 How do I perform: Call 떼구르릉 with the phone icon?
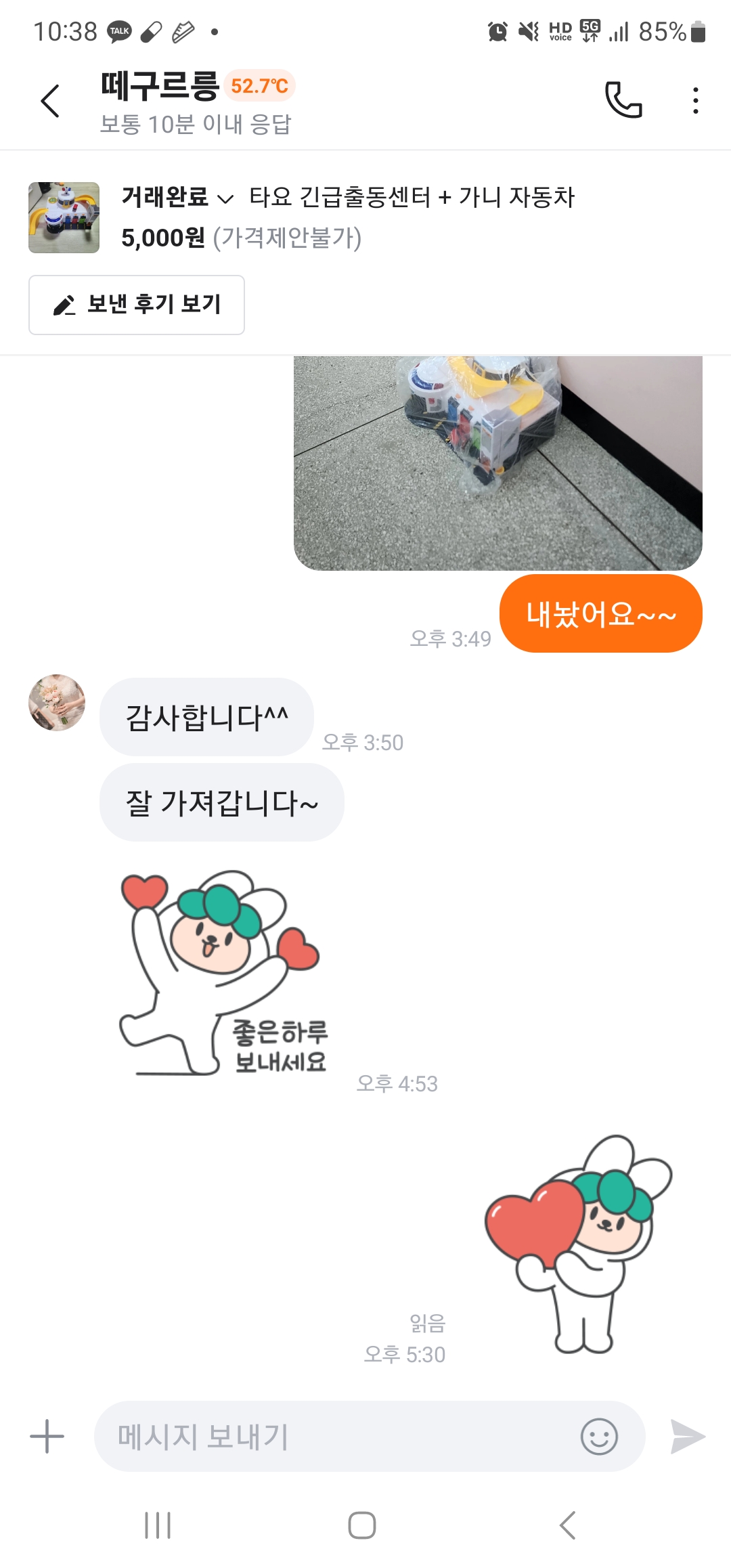(623, 100)
